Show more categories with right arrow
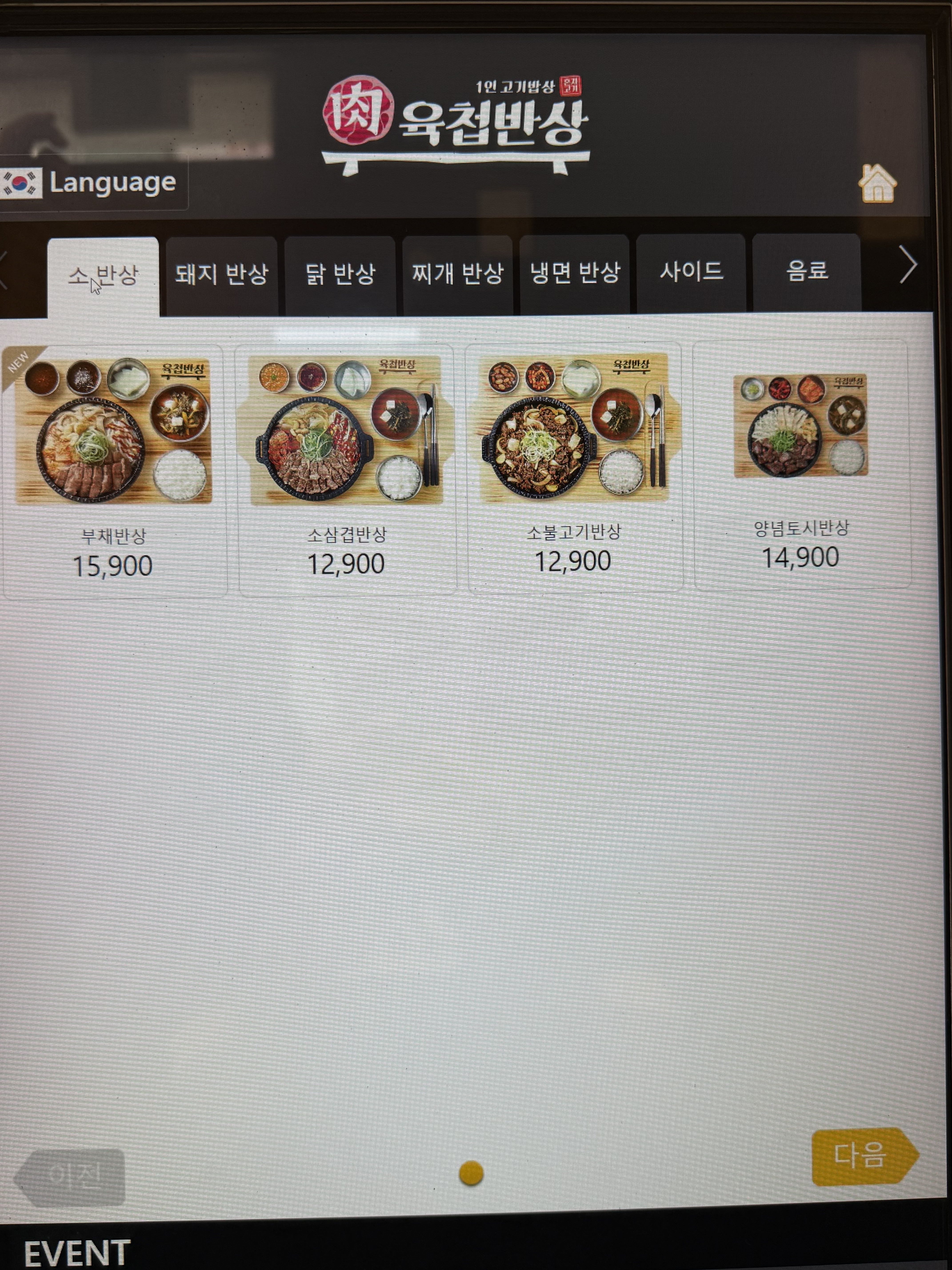Viewport: 952px width, 1270px height. [908, 265]
